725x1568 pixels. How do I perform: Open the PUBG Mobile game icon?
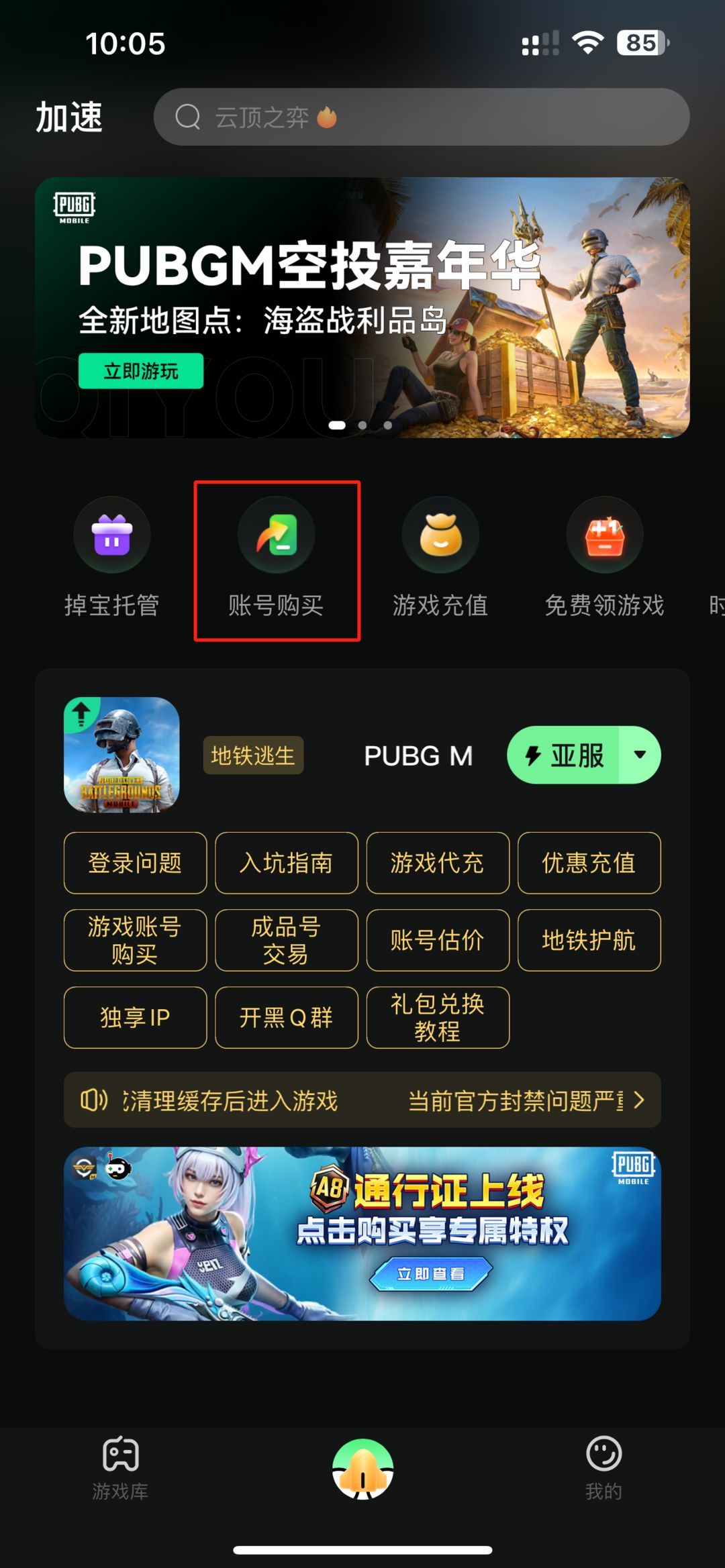122,755
